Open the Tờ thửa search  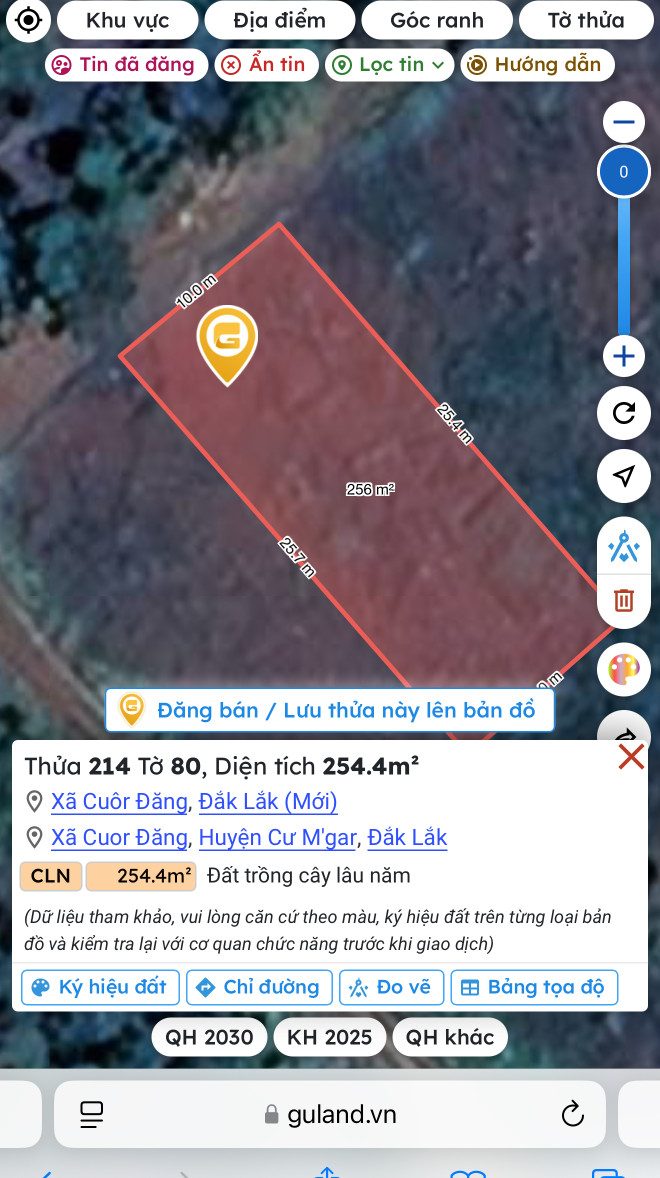point(586,20)
